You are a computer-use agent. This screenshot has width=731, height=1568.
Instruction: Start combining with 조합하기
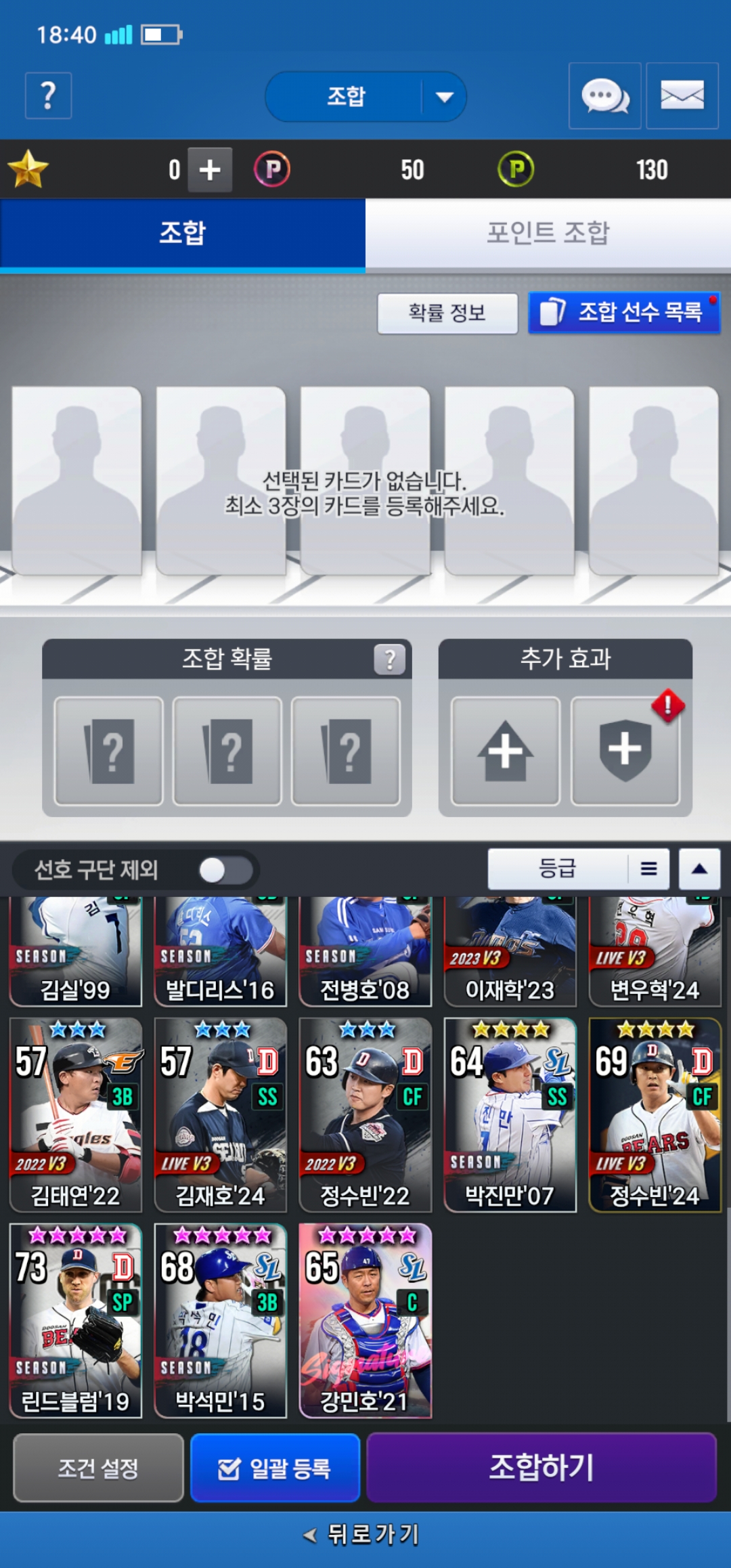click(541, 1468)
